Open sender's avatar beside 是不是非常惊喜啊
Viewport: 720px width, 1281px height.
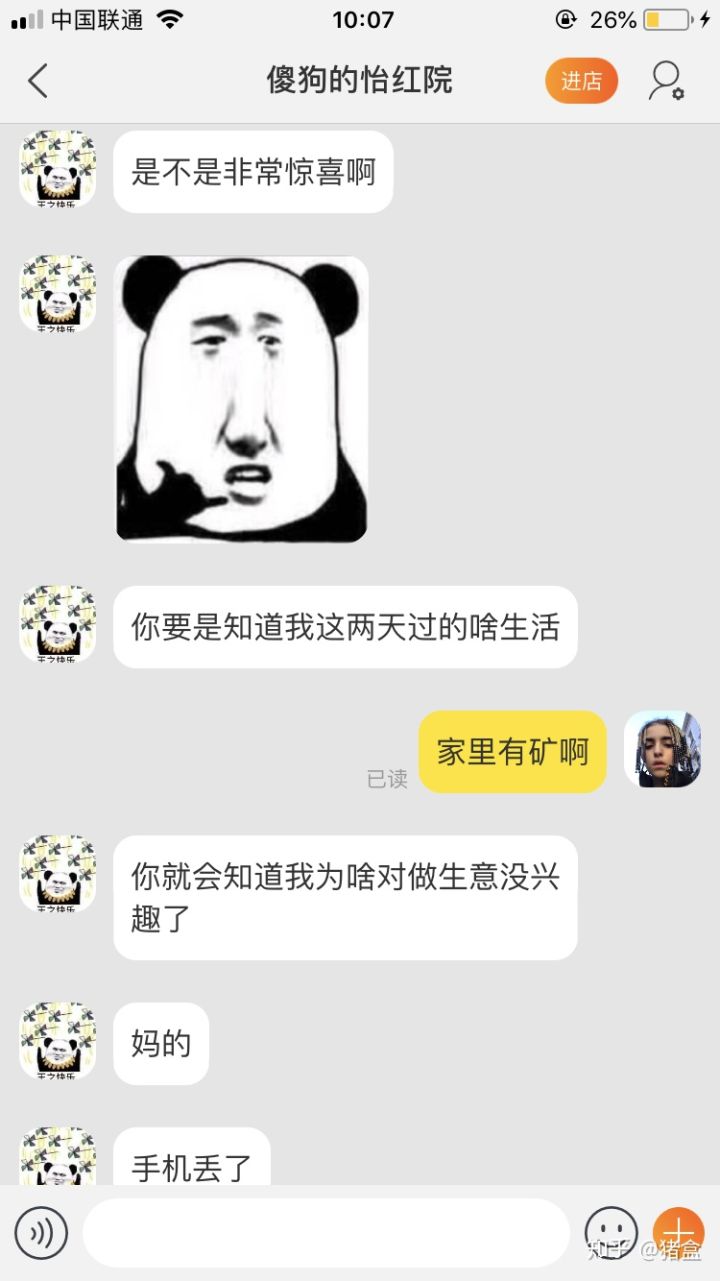(x=58, y=170)
